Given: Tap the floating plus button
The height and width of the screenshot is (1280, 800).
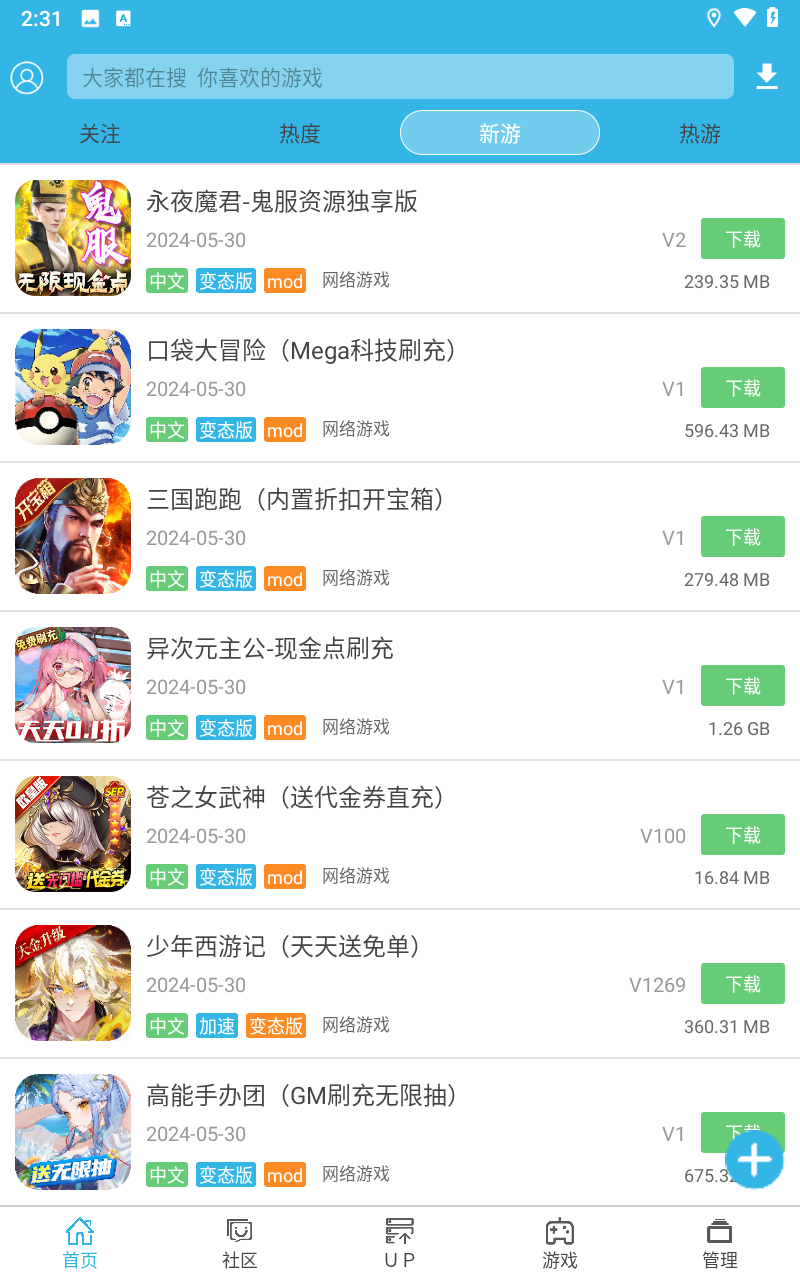Looking at the screenshot, I should pyautogui.click(x=754, y=1160).
